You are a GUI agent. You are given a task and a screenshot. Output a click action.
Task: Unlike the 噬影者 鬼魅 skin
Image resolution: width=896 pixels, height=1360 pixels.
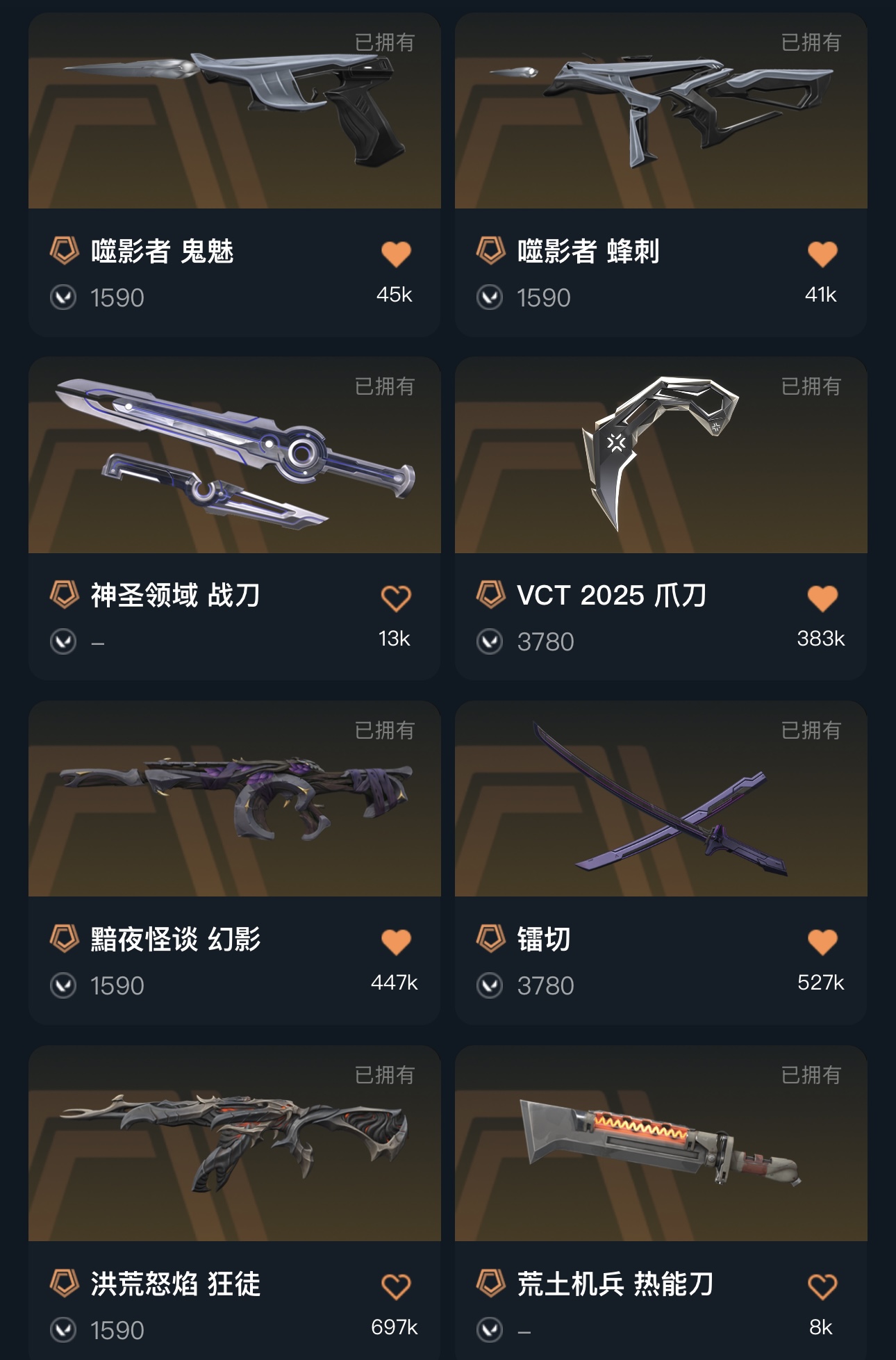coord(396,254)
